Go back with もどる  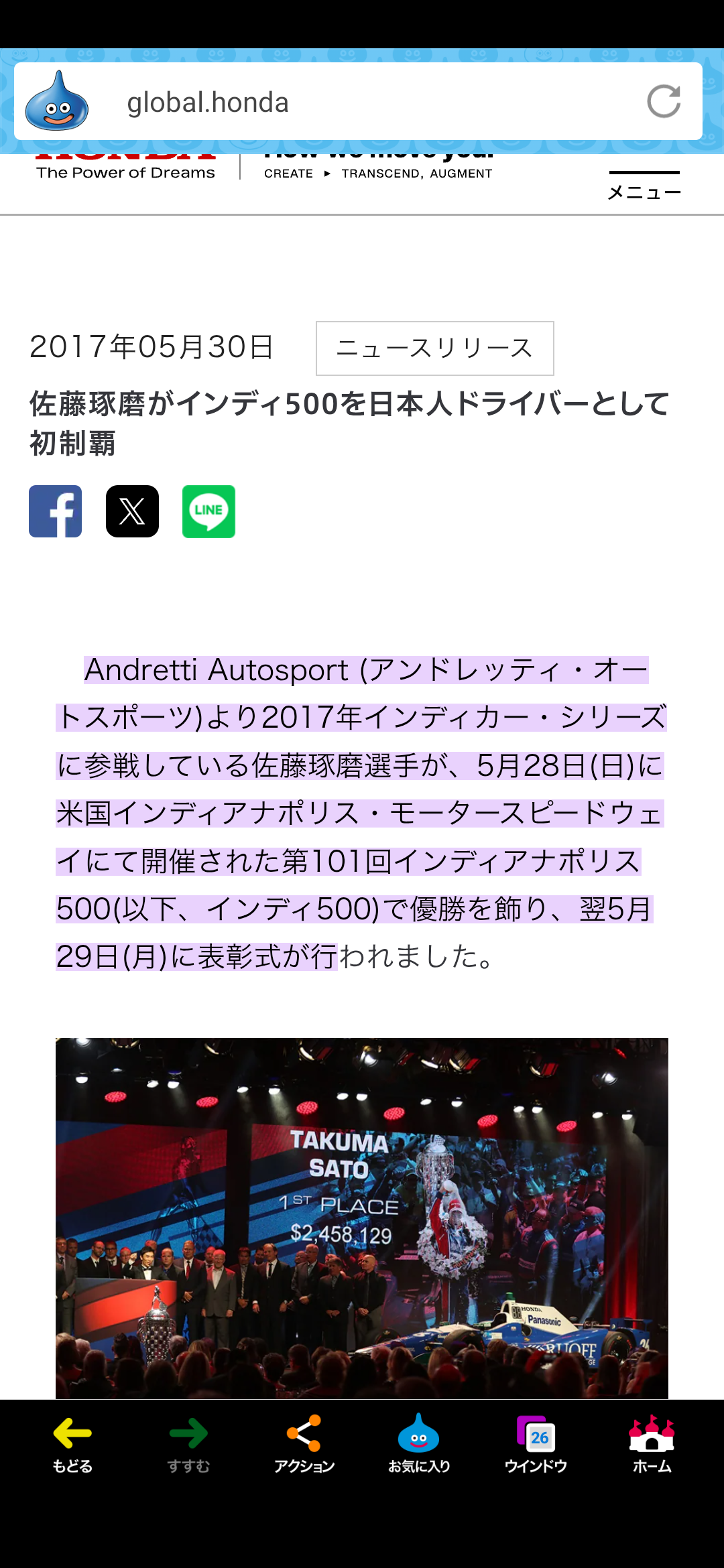(72, 1444)
